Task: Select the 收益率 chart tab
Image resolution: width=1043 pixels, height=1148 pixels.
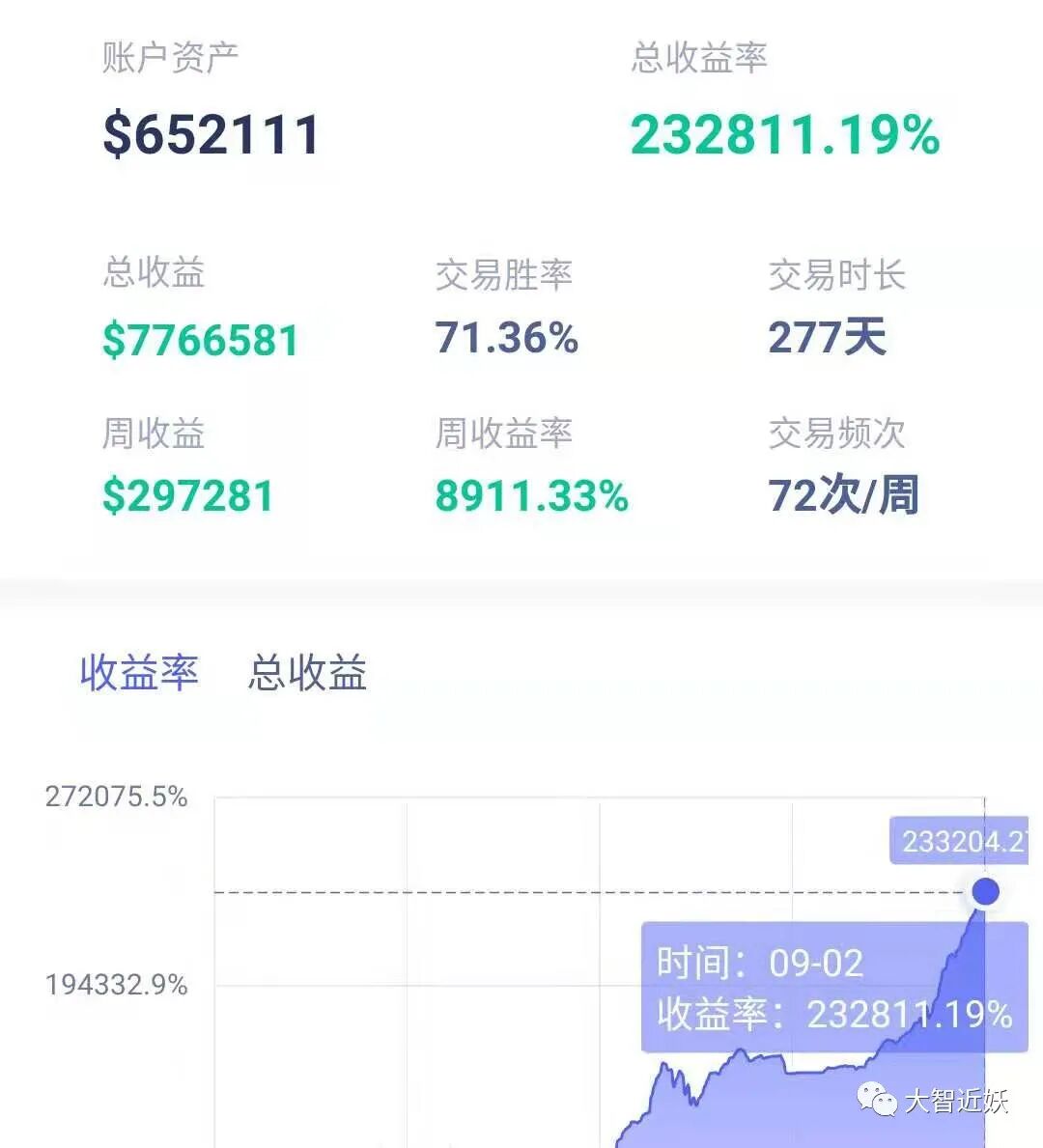Action: click(139, 672)
